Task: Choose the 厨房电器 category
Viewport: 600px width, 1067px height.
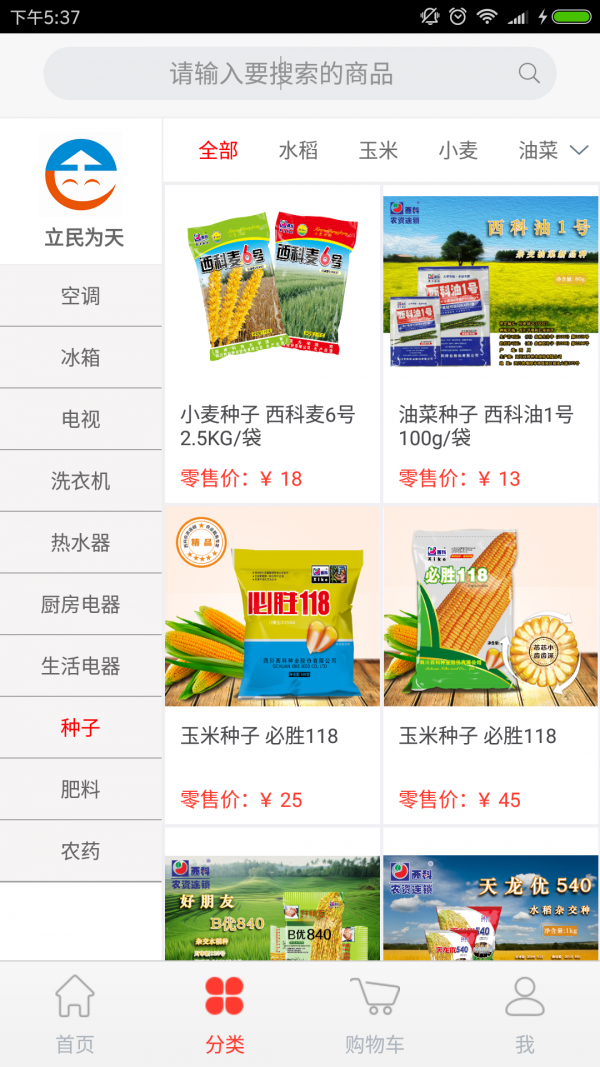Action: tap(81, 604)
